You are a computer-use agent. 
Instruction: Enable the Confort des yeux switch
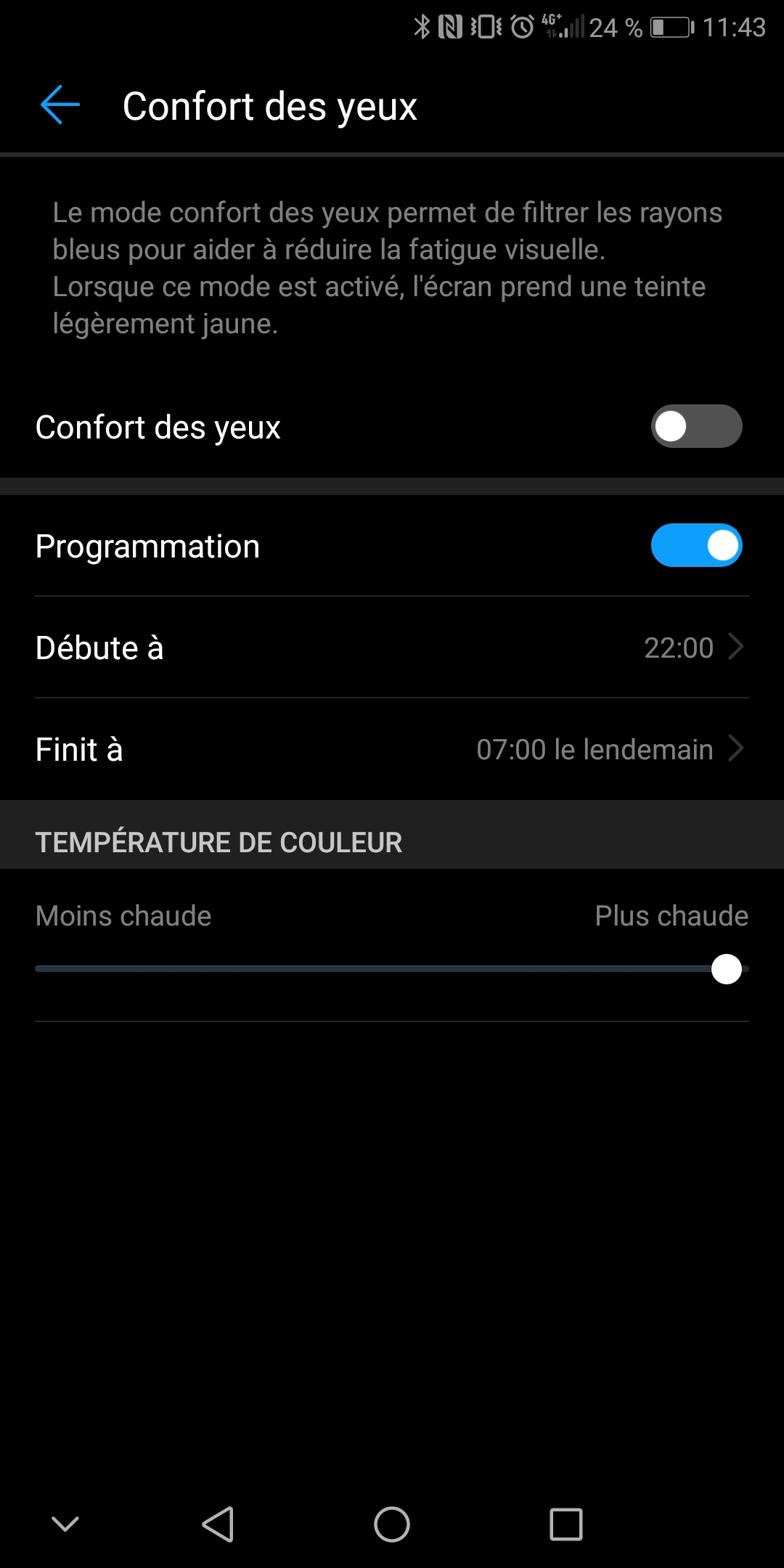click(x=695, y=426)
